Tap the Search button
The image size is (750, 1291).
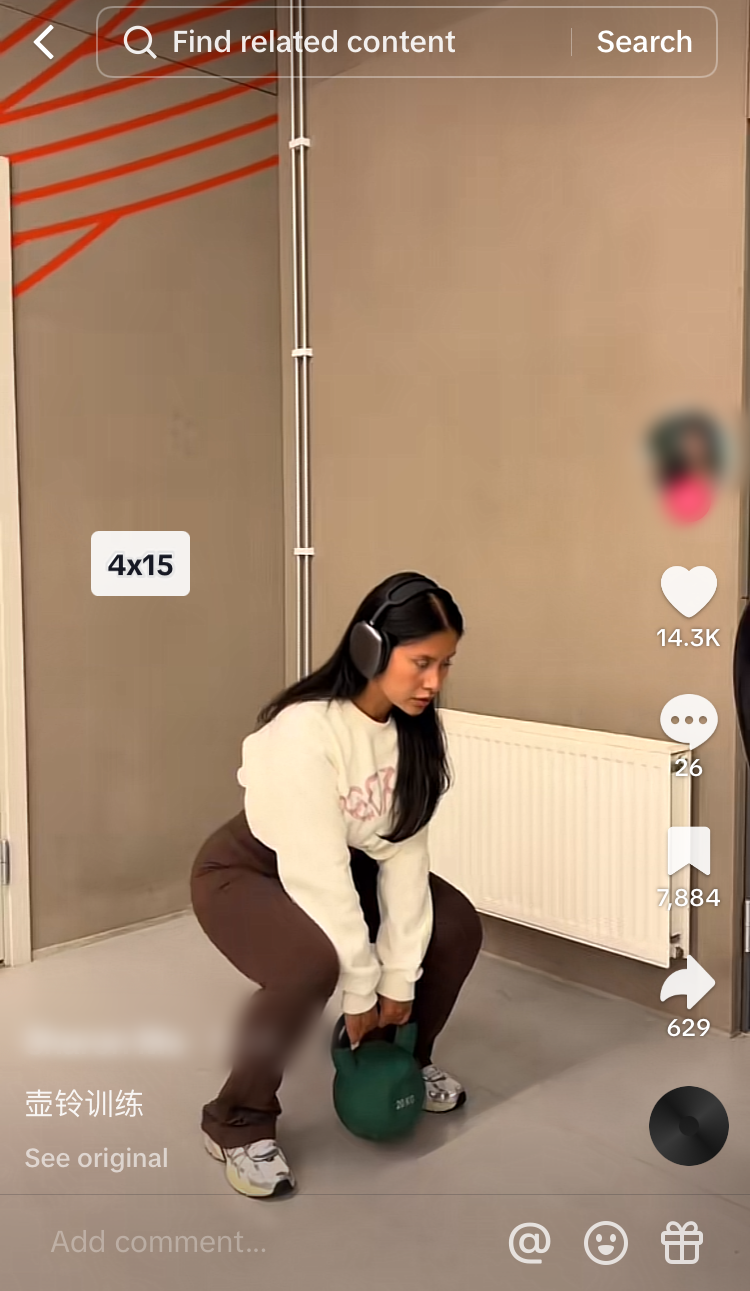tap(644, 42)
